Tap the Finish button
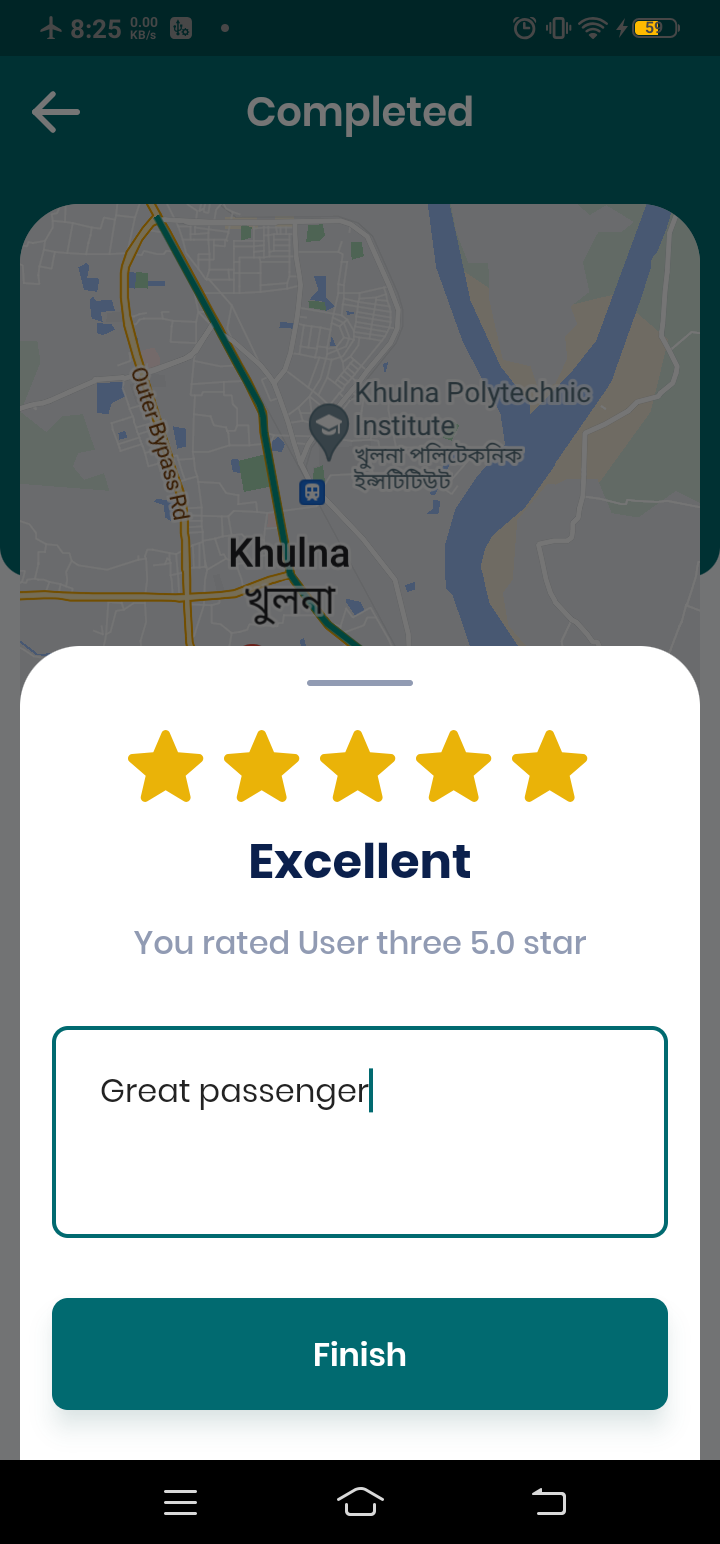Viewport: 720px width, 1544px height. pos(360,1354)
